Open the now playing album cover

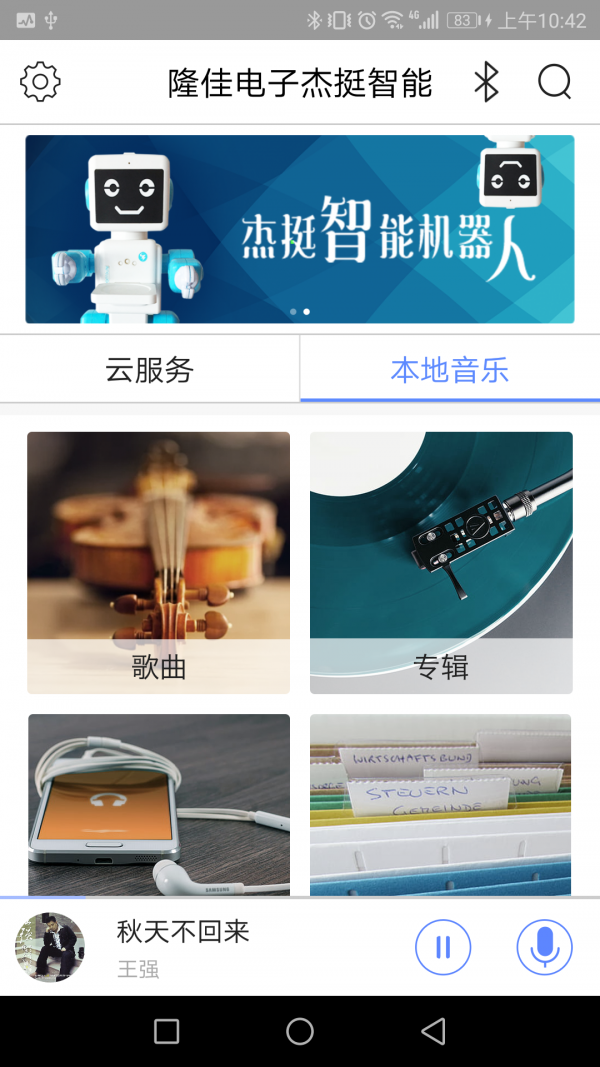(x=50, y=947)
